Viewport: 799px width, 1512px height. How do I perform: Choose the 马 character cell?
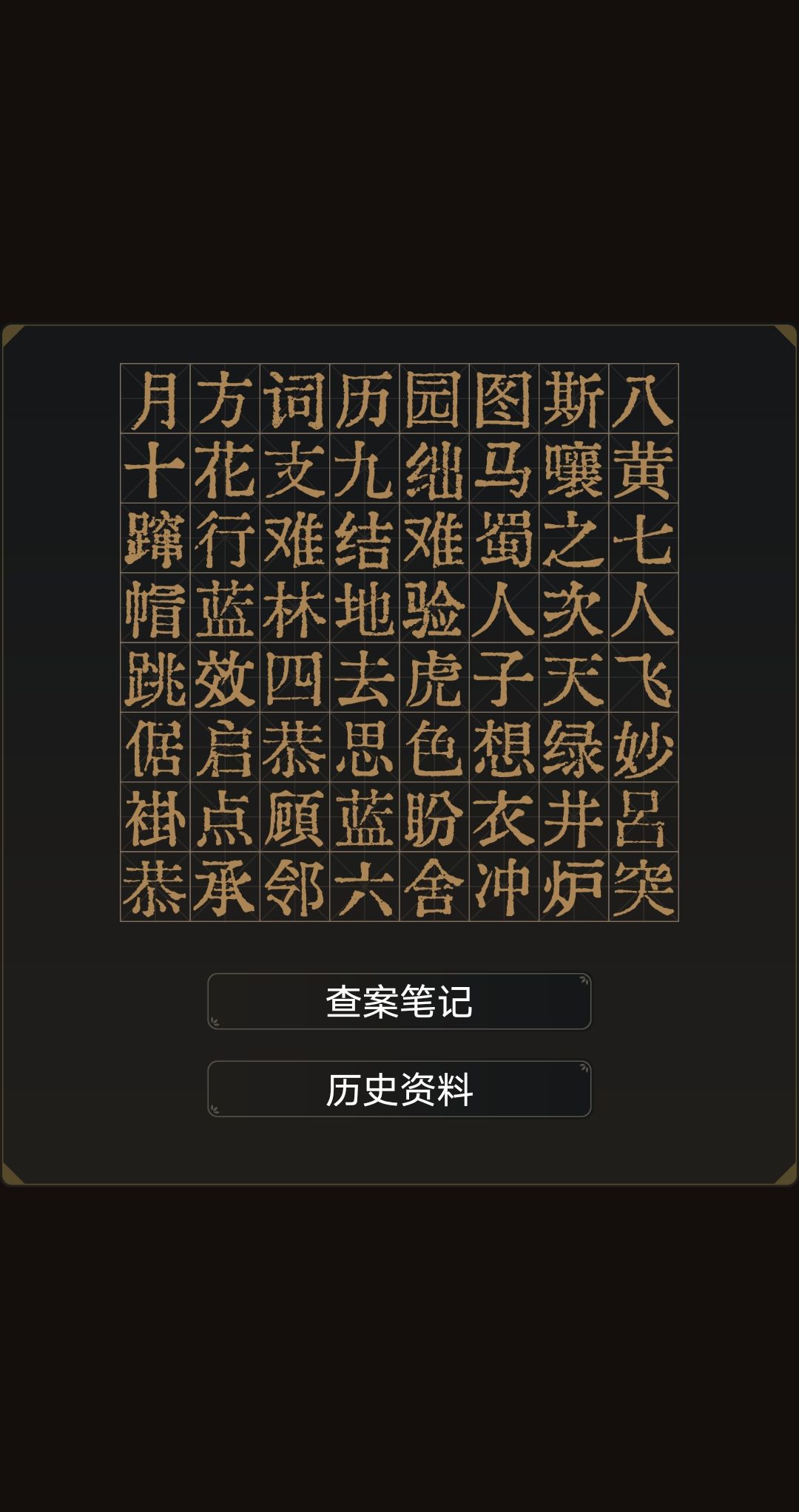[x=504, y=469]
